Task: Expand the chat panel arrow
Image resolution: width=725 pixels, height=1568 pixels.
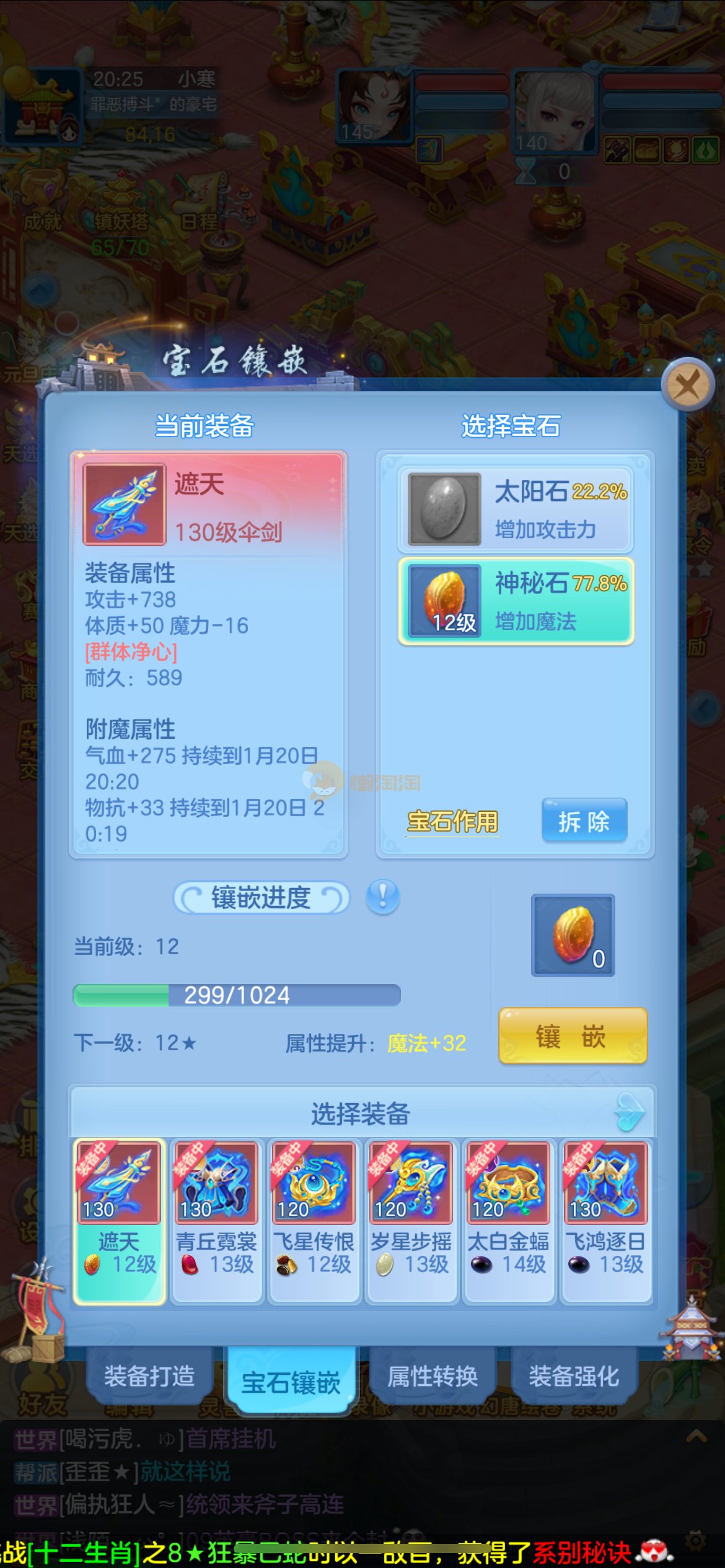Action: (696, 1437)
